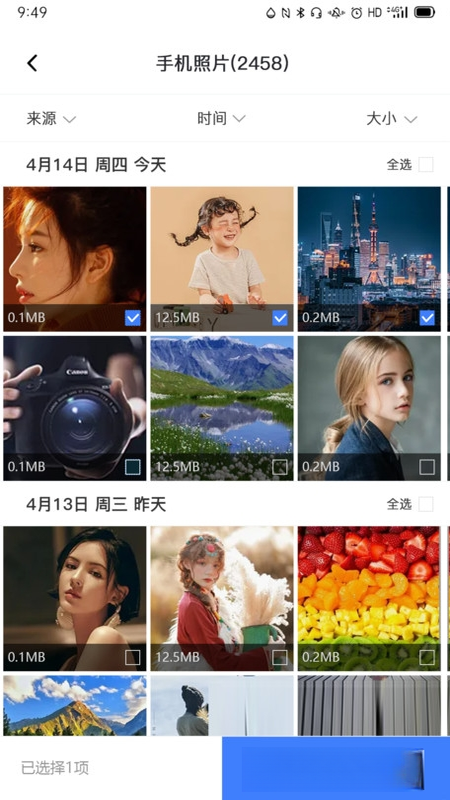Select the mountain lake landscape photo checkbox

280,466
